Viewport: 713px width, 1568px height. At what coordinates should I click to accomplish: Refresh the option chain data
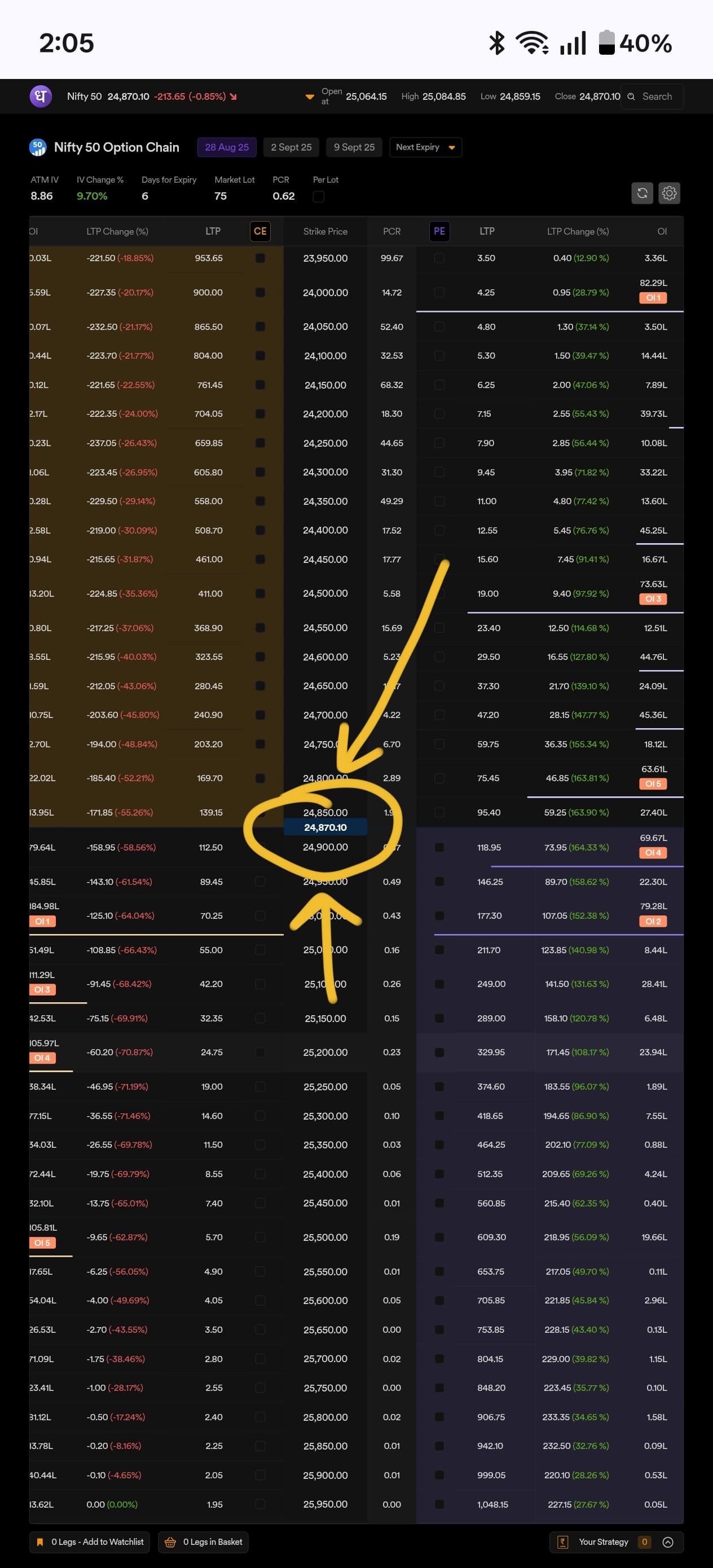642,193
